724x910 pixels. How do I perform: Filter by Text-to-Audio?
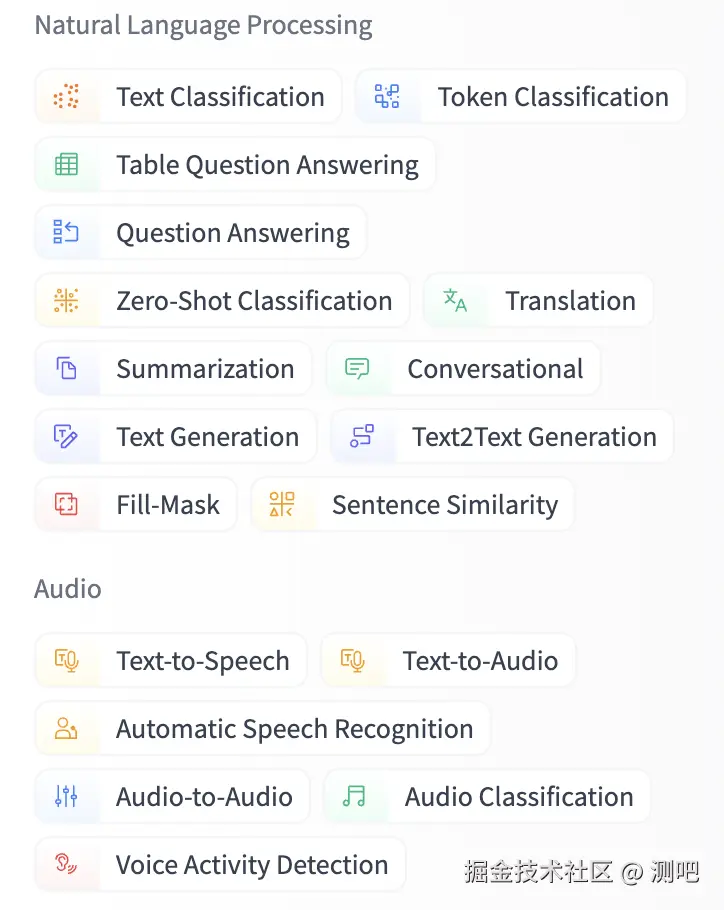click(448, 661)
